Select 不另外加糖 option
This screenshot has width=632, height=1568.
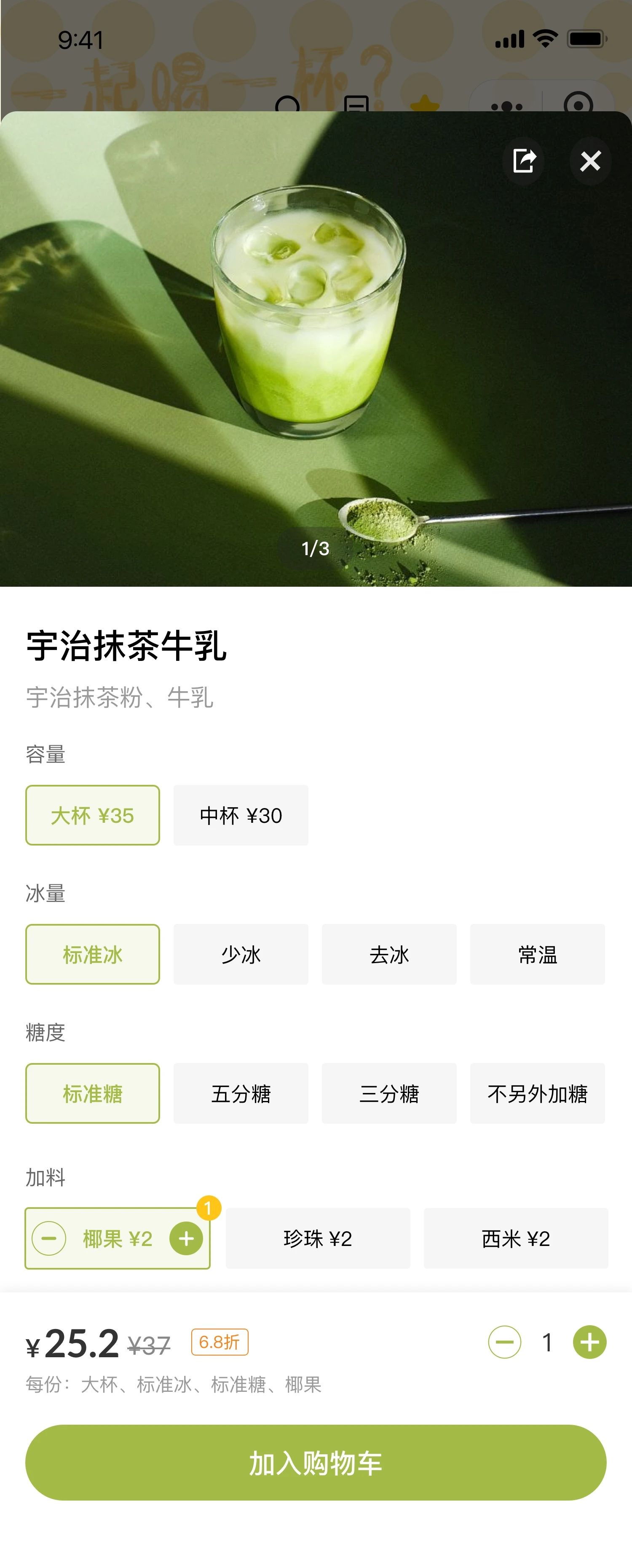coord(537,1094)
